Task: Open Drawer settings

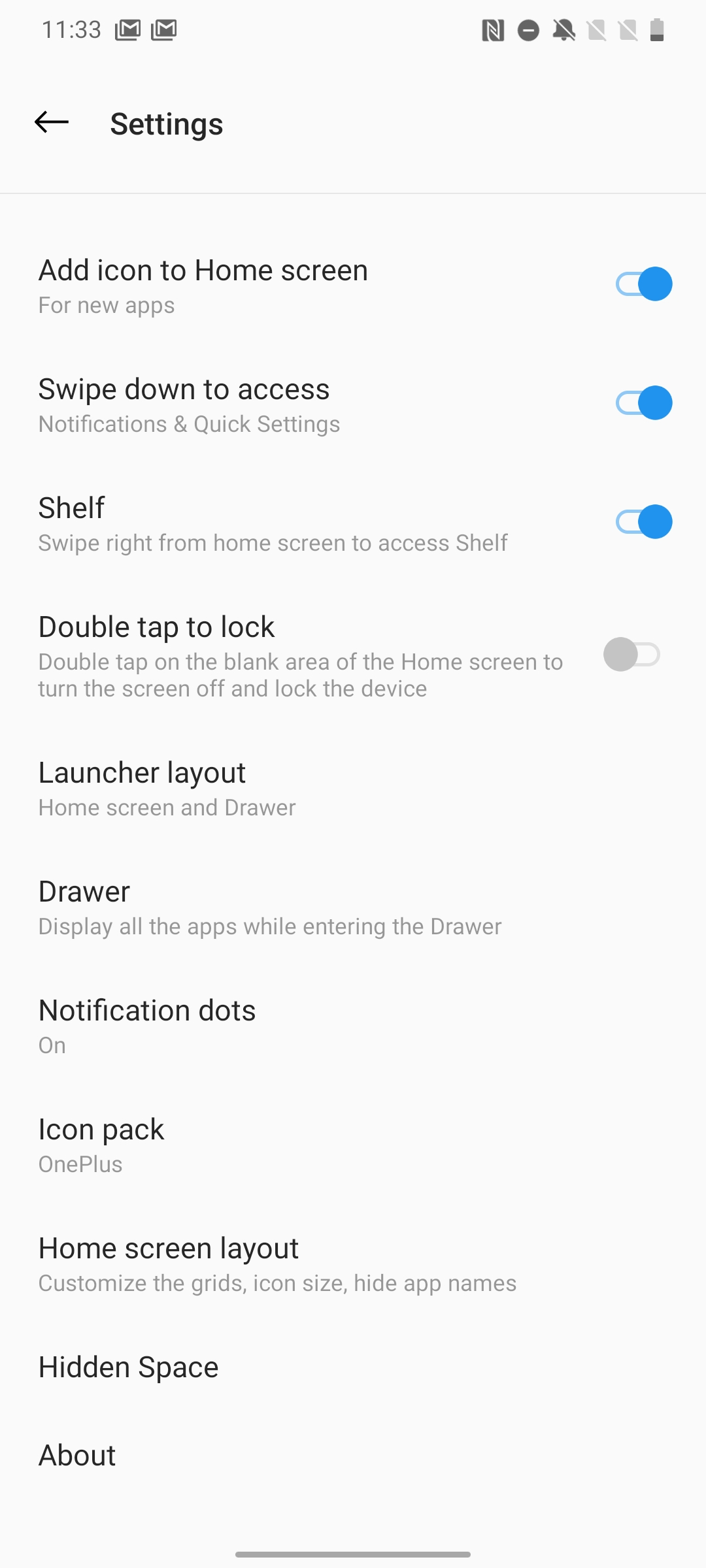Action: click(x=353, y=907)
